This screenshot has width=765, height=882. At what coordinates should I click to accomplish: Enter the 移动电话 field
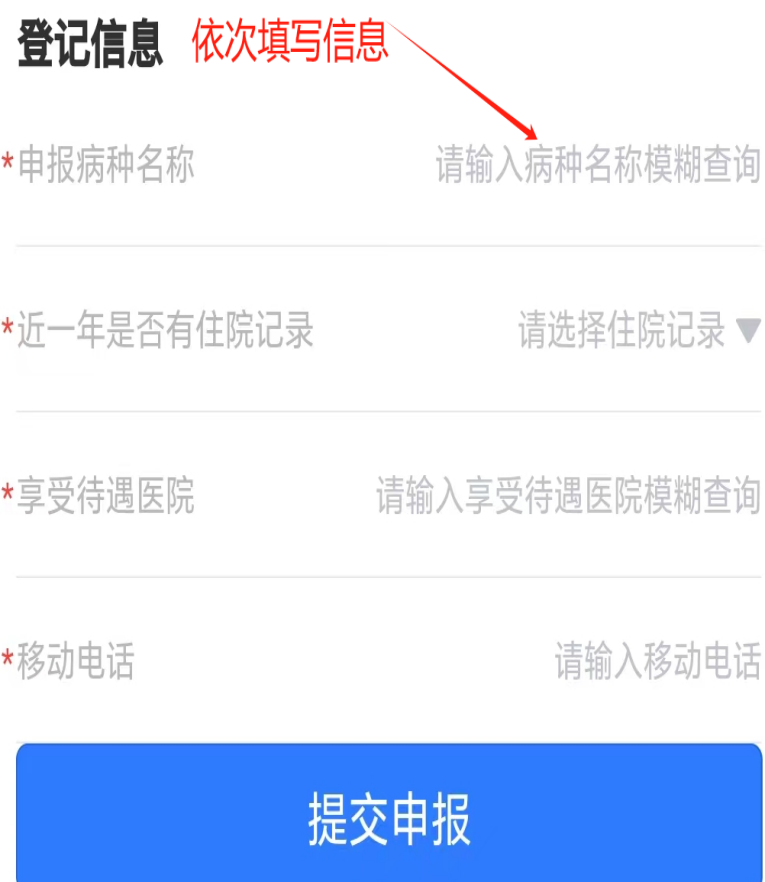click(x=657, y=662)
